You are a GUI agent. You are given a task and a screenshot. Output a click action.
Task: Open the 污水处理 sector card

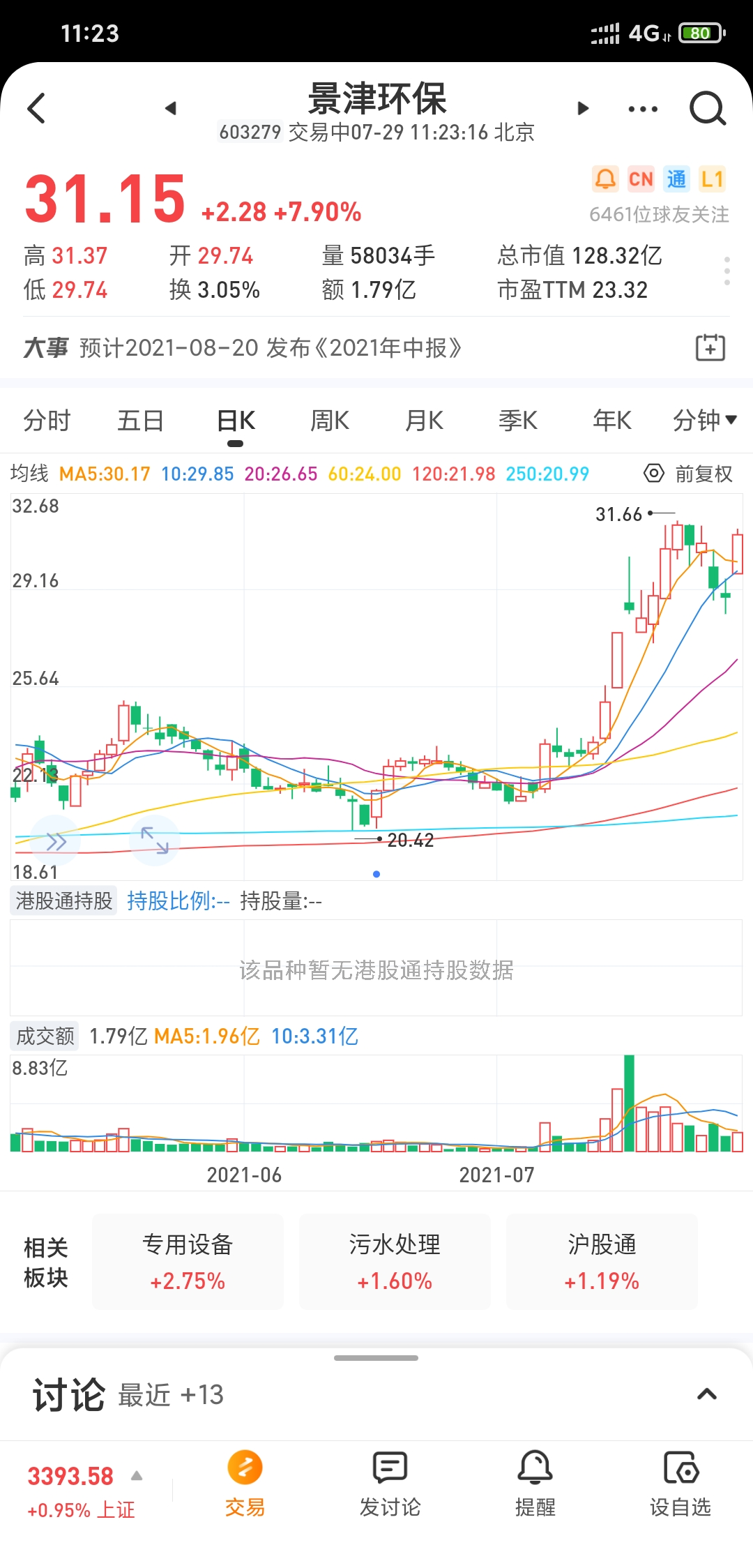coord(395,1261)
